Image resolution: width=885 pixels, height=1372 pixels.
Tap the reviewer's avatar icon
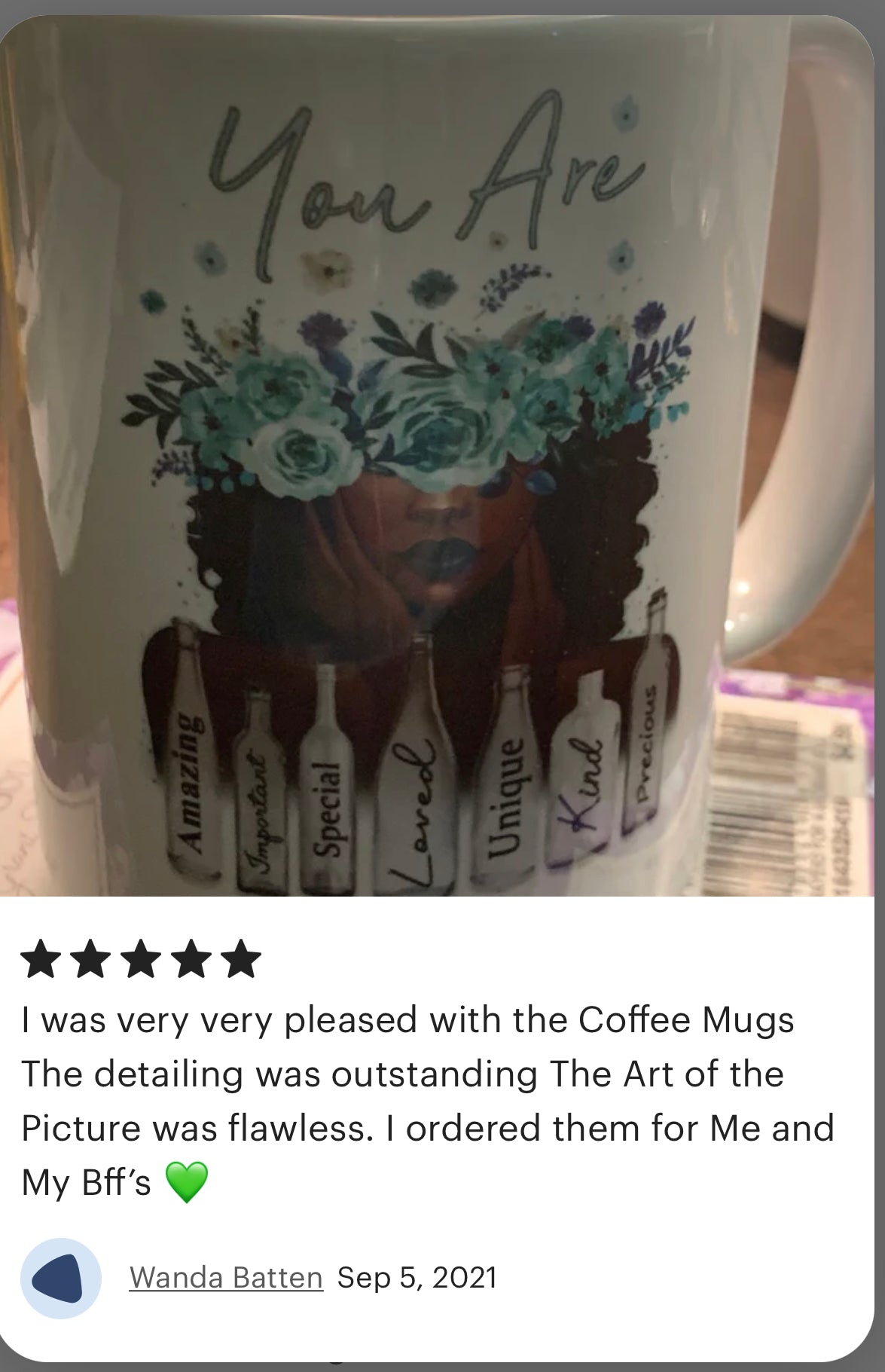tap(60, 1278)
